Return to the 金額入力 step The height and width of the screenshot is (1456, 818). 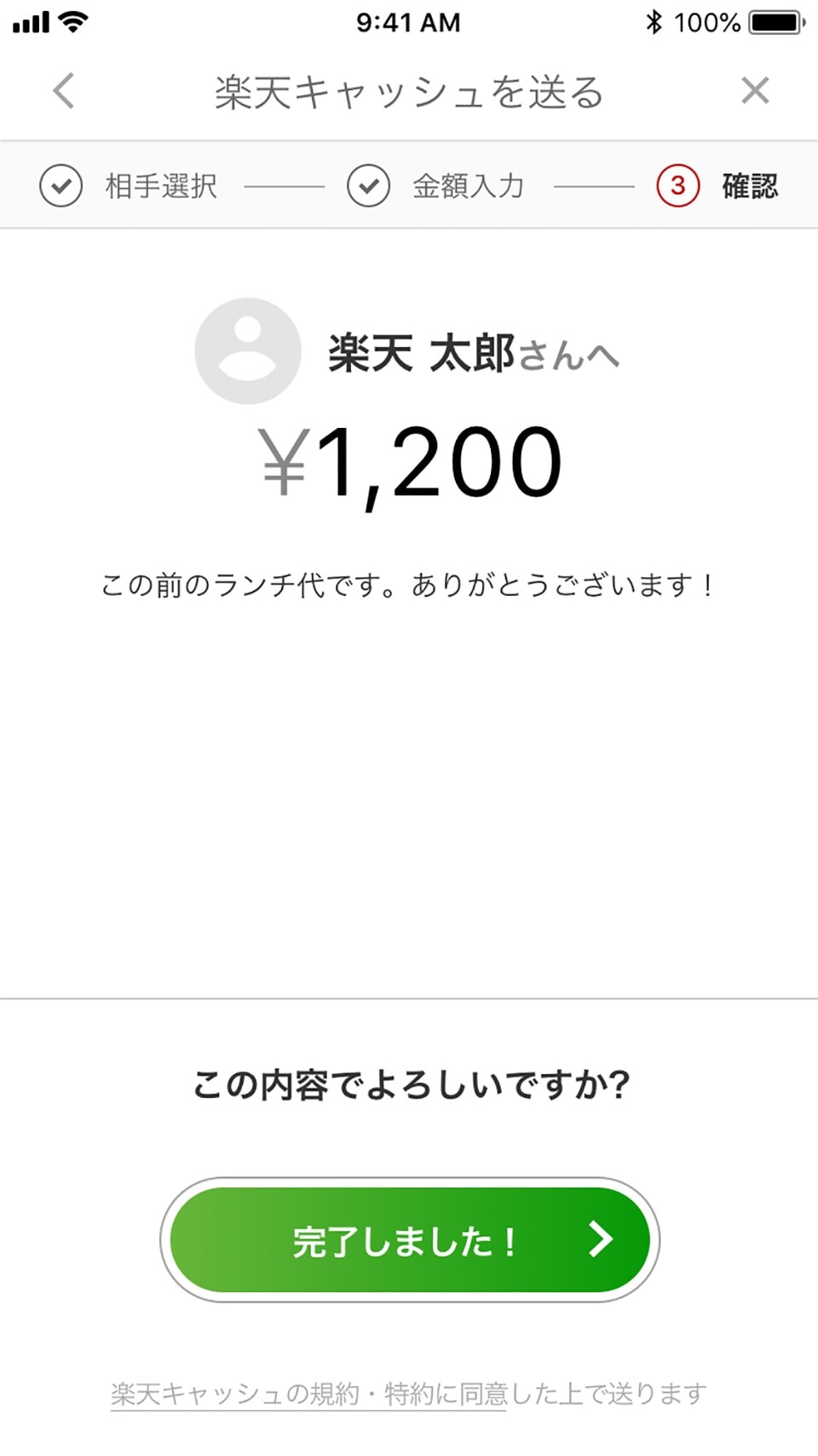tap(436, 186)
